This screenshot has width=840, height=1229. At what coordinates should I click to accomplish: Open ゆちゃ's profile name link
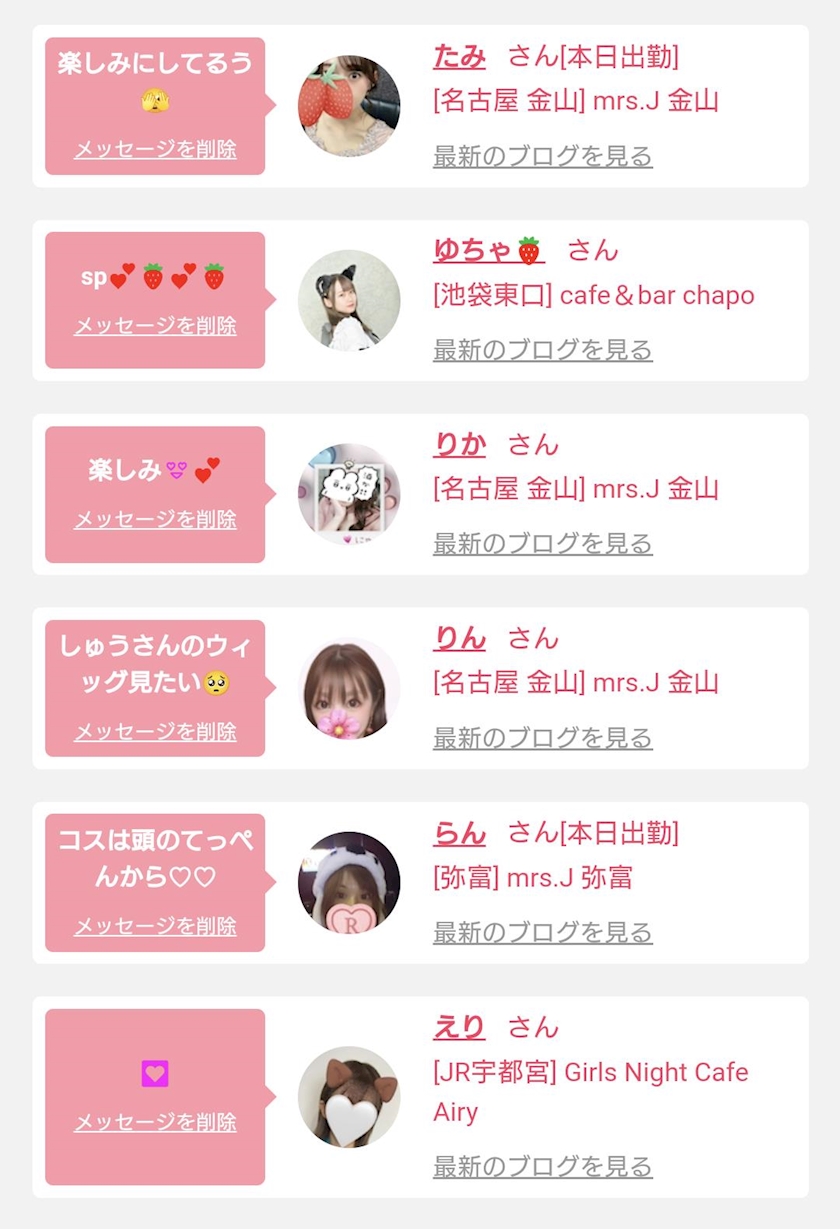[488, 250]
